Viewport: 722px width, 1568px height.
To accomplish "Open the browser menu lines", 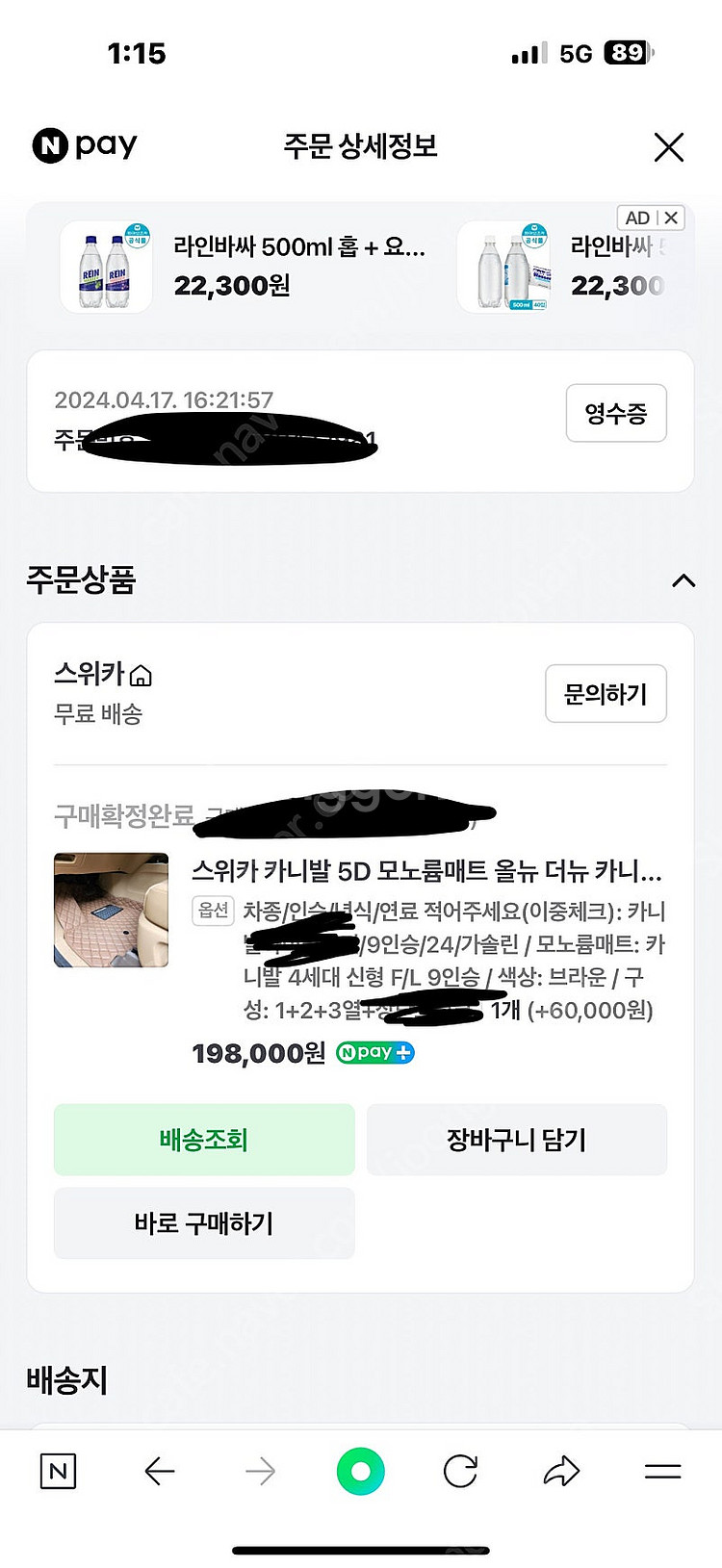I will tap(662, 1471).
